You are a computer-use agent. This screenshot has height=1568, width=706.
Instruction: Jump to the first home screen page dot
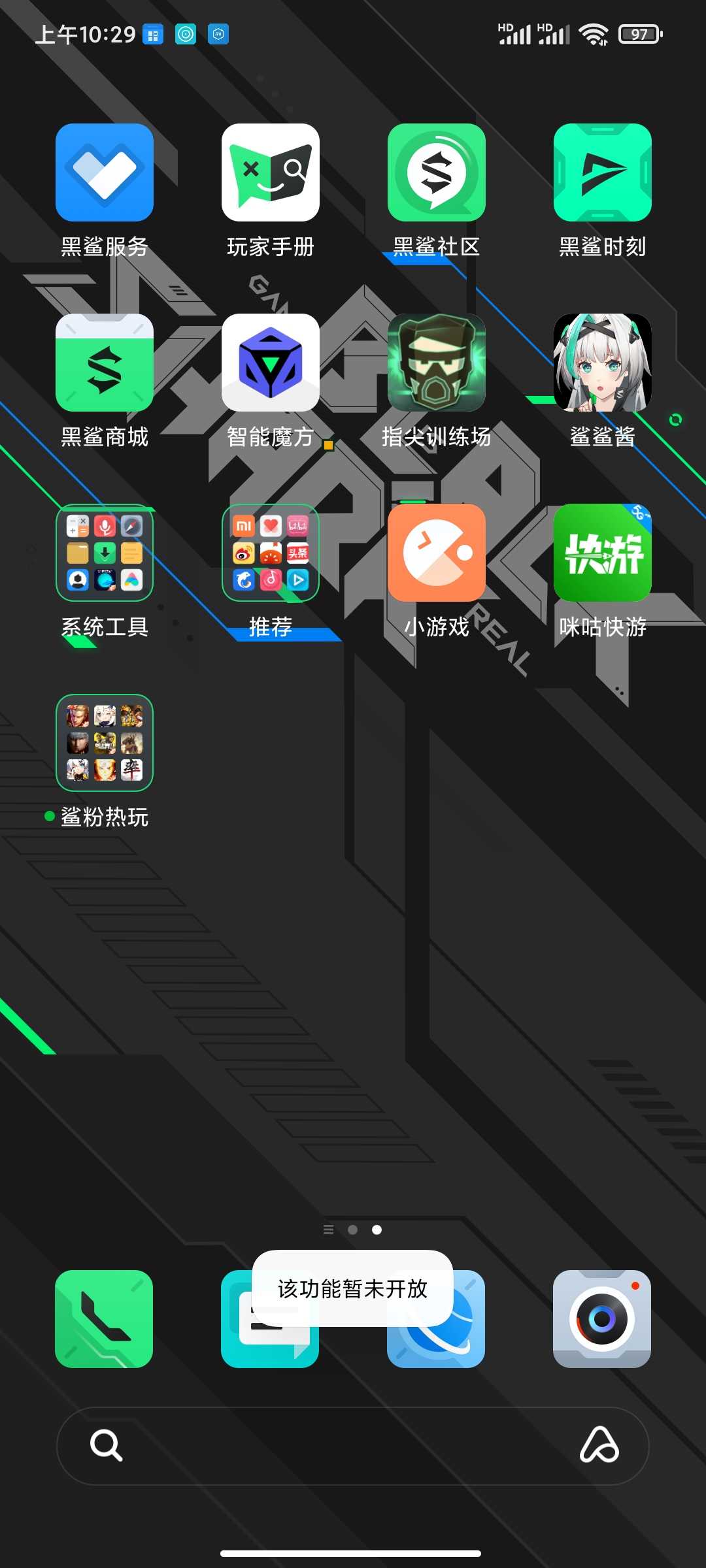(x=353, y=1230)
